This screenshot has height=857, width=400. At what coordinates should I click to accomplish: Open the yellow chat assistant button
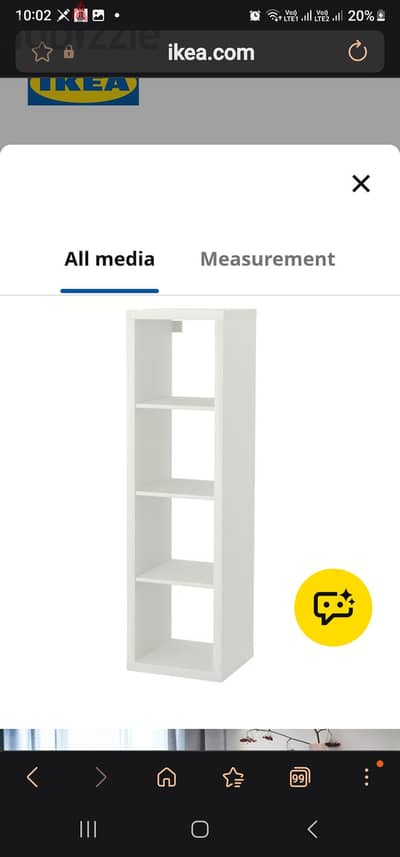click(333, 607)
